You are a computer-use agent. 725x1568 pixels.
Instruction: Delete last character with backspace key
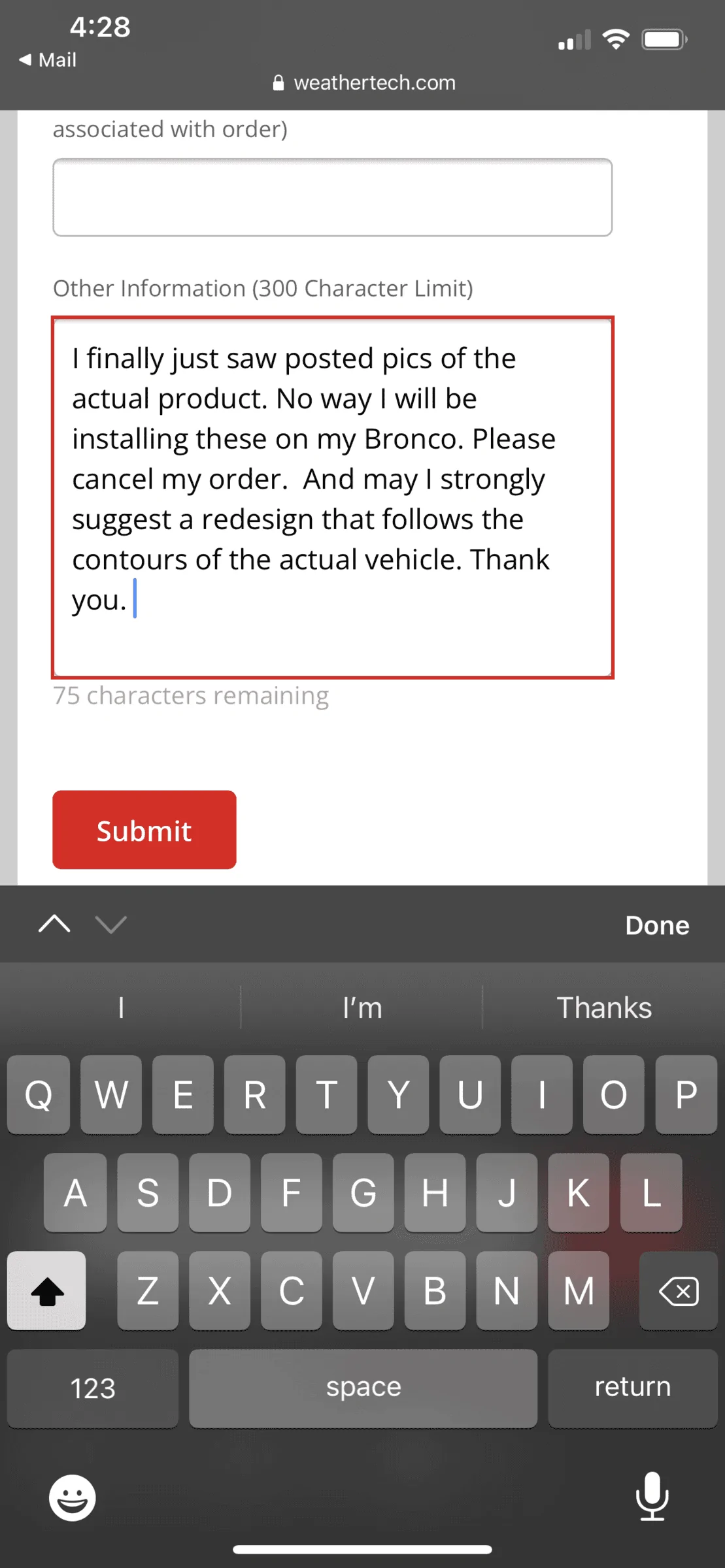click(x=679, y=1291)
